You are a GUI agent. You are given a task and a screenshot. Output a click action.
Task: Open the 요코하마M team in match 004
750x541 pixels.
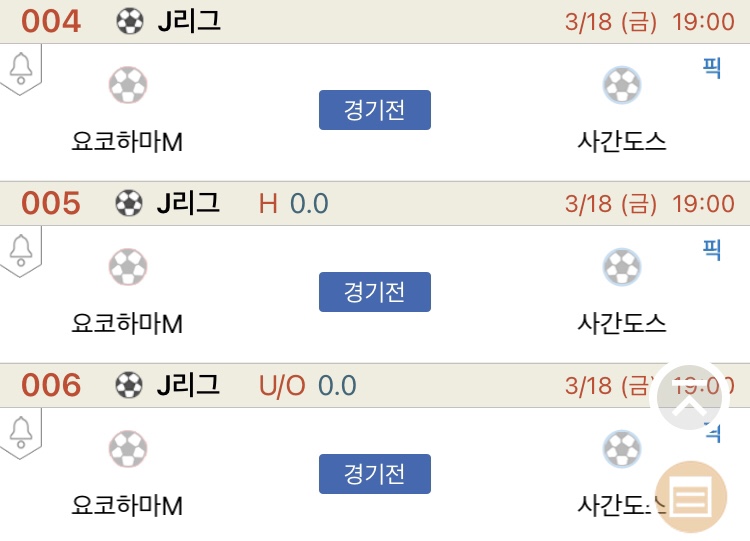(x=127, y=142)
